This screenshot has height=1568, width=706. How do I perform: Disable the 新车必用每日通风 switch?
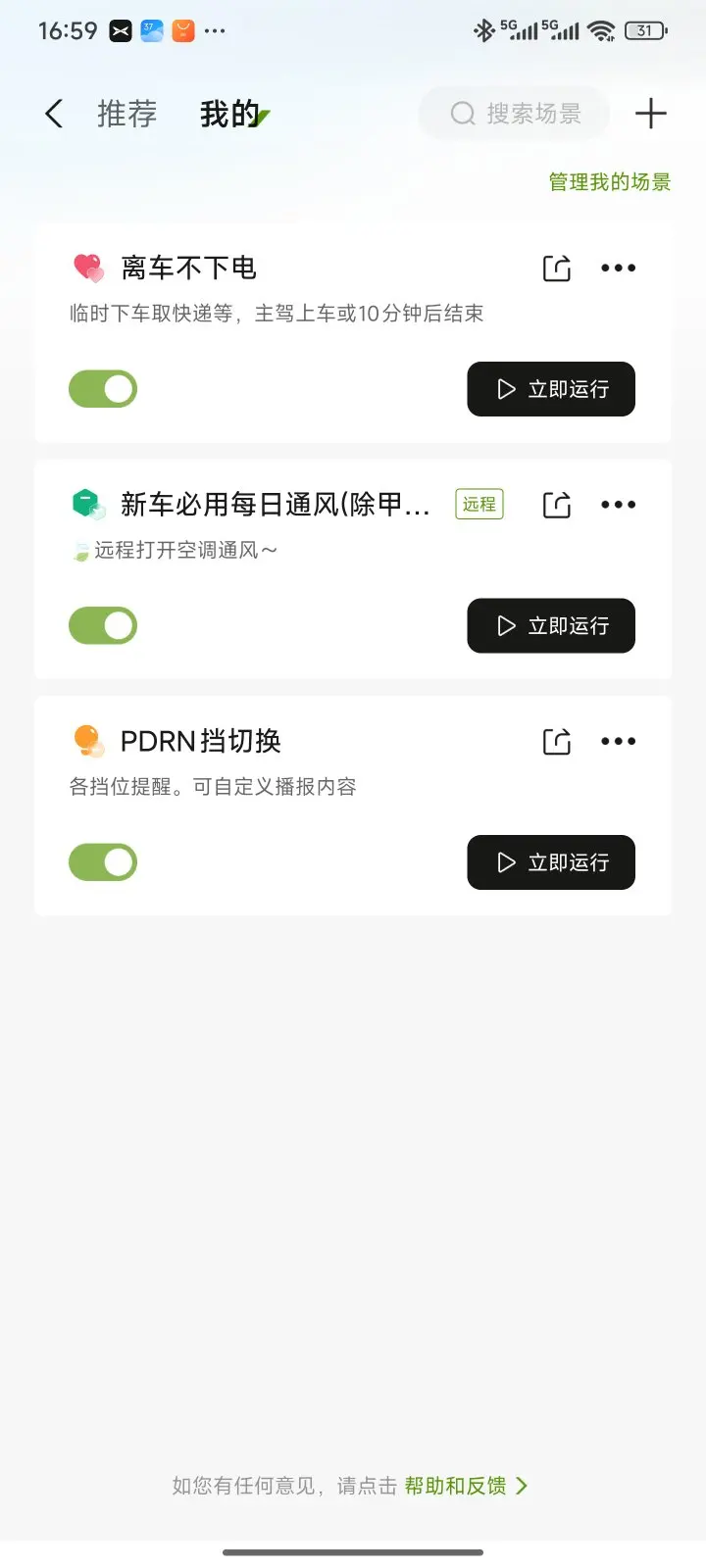103,625
